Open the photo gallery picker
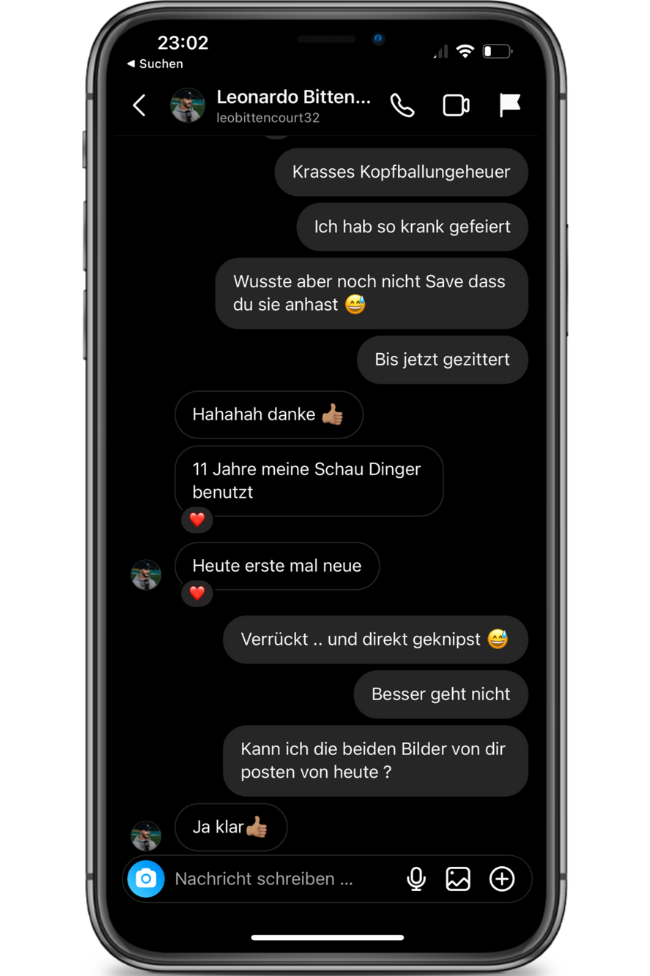 [458, 879]
